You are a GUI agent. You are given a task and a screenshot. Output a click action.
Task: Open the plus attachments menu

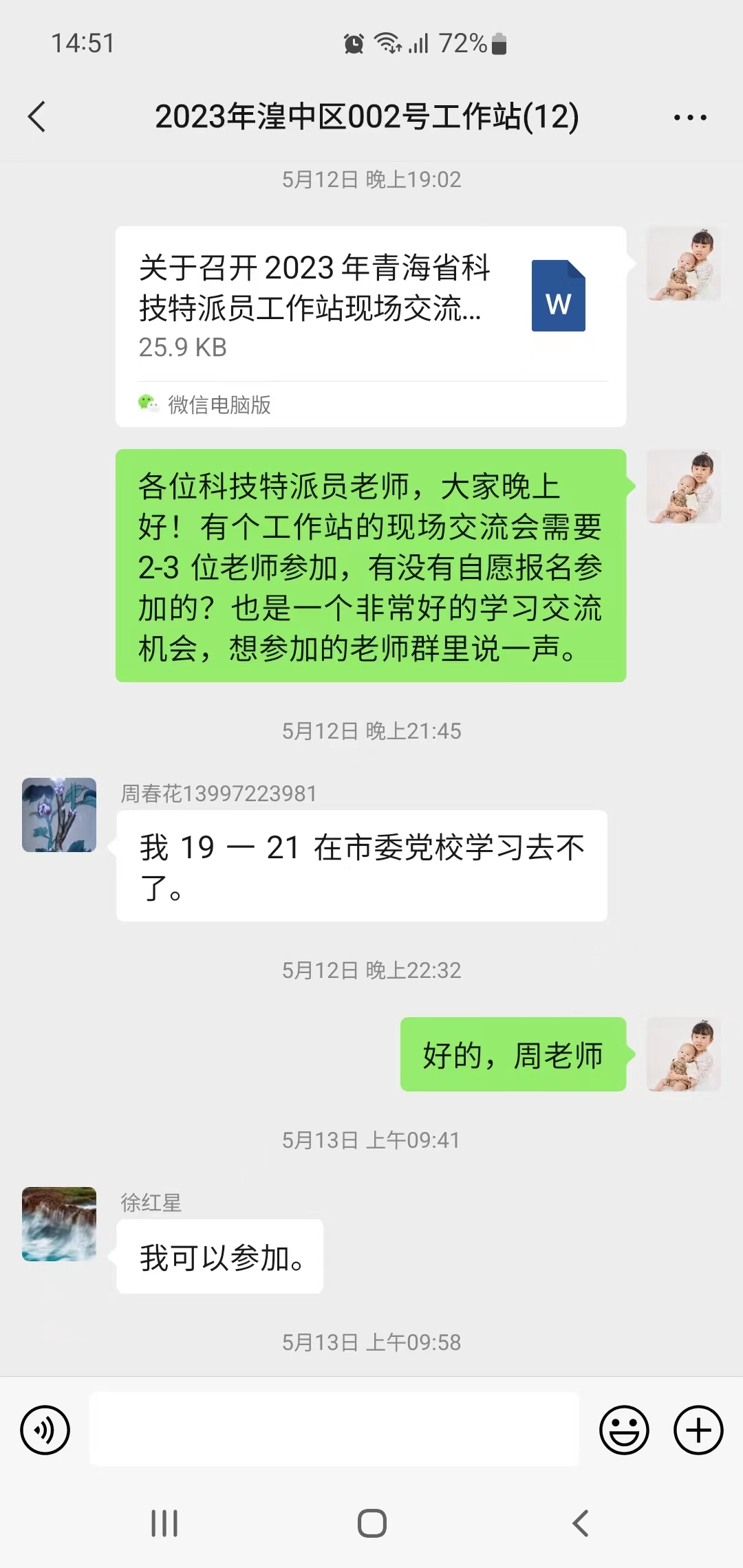pyautogui.click(x=698, y=1430)
